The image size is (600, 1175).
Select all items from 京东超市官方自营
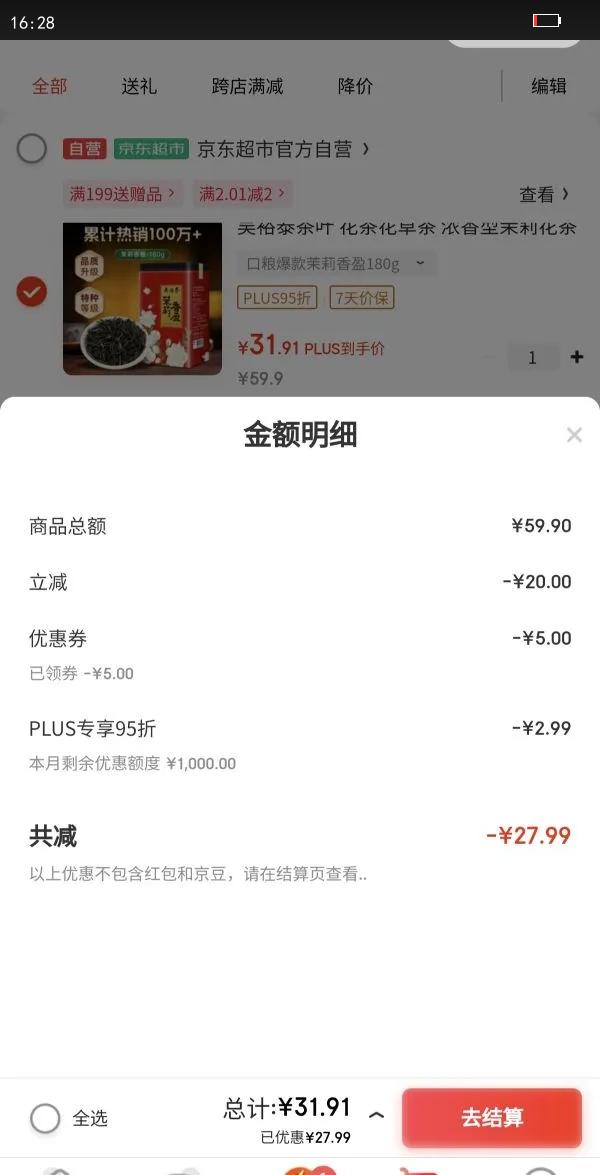point(32,149)
